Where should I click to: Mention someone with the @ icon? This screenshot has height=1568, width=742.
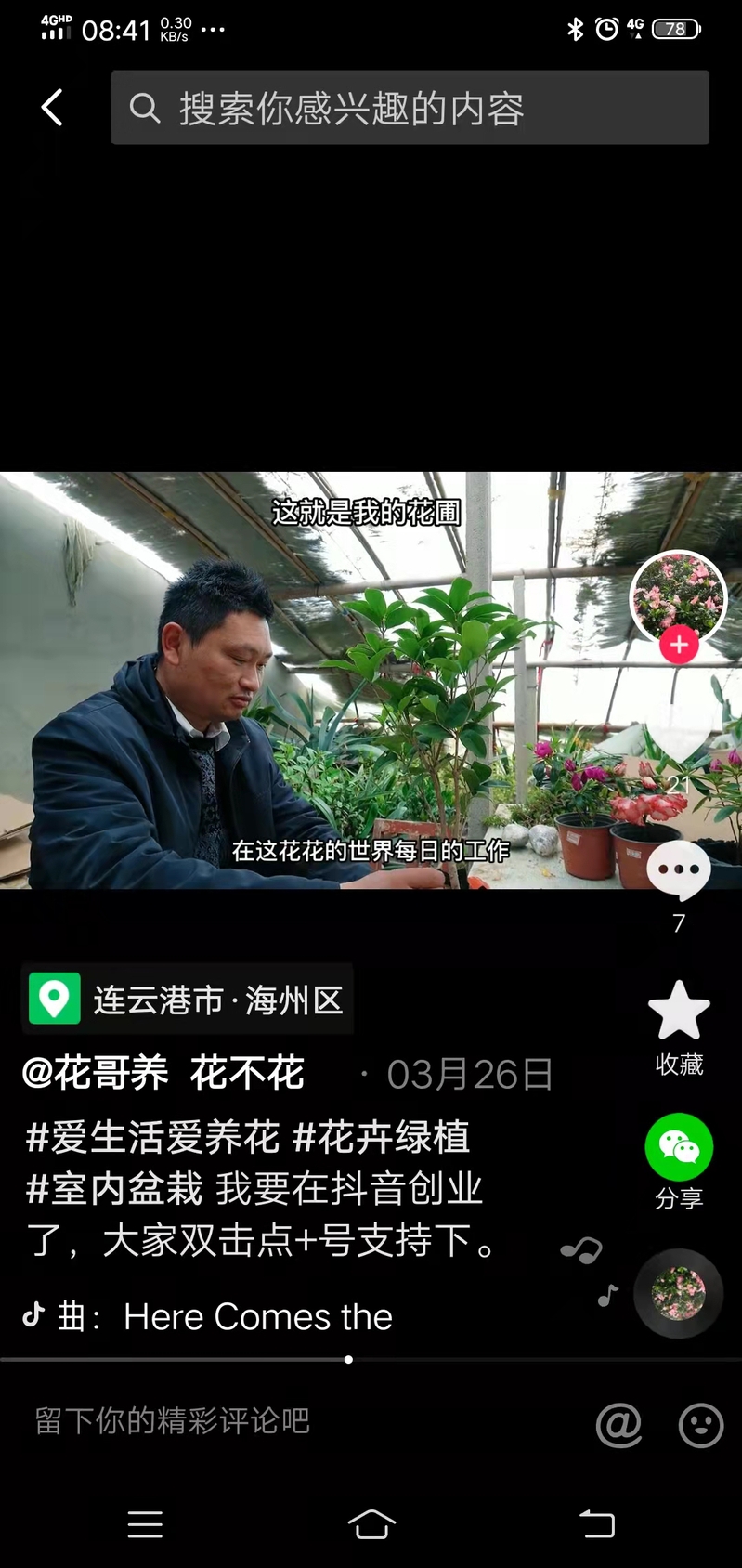pyautogui.click(x=618, y=1424)
